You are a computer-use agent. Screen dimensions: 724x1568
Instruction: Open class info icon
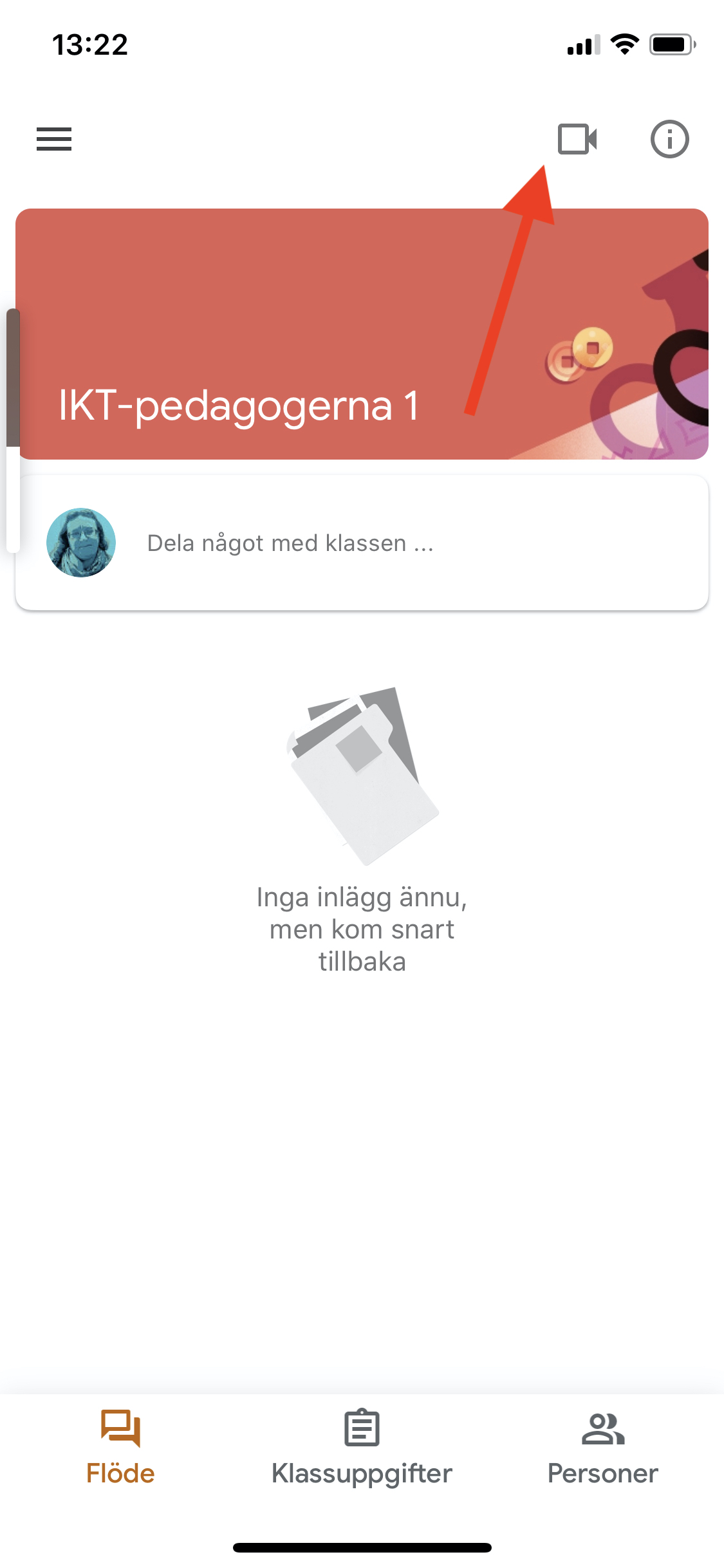[669, 138]
